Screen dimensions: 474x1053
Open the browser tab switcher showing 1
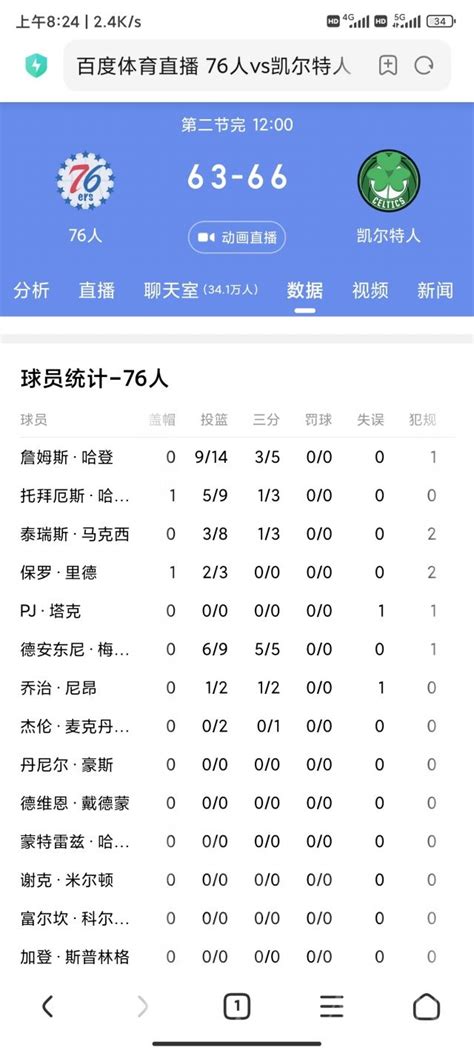(x=236, y=1006)
